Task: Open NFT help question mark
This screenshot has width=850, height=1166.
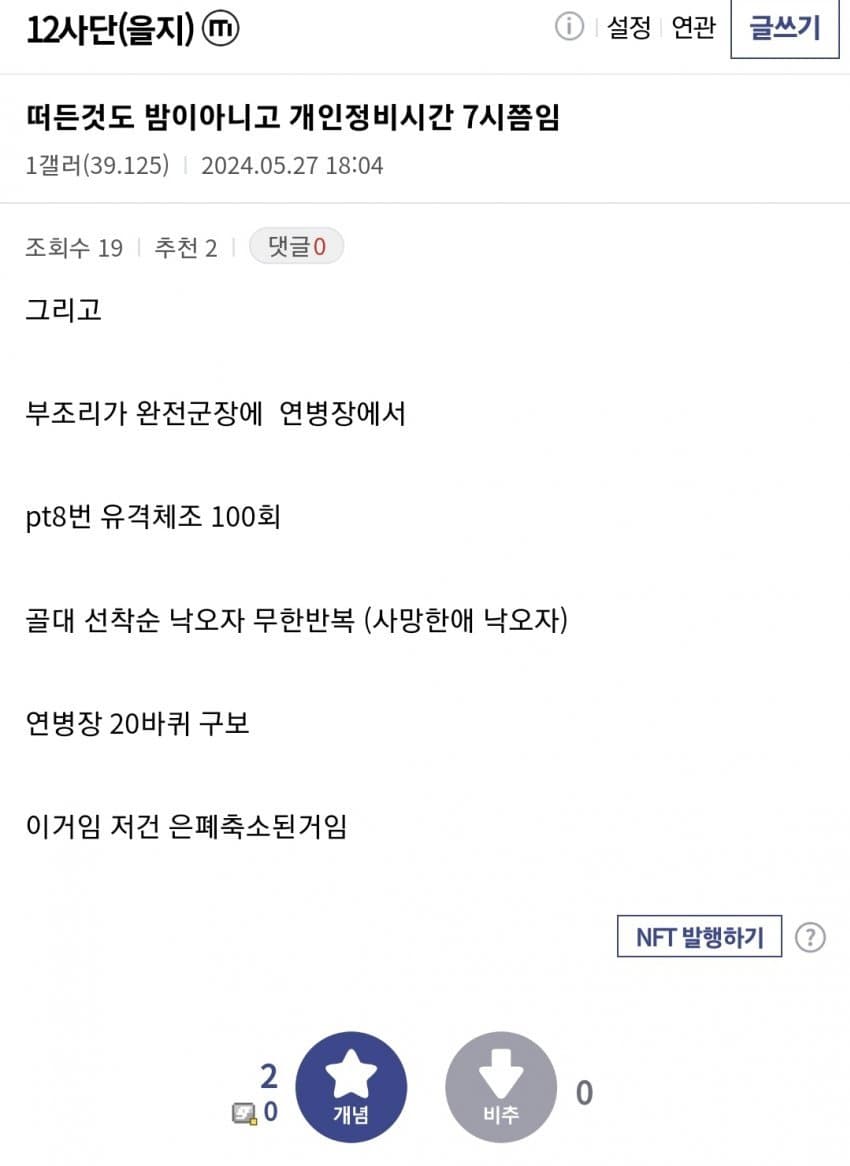Action: click(x=810, y=937)
